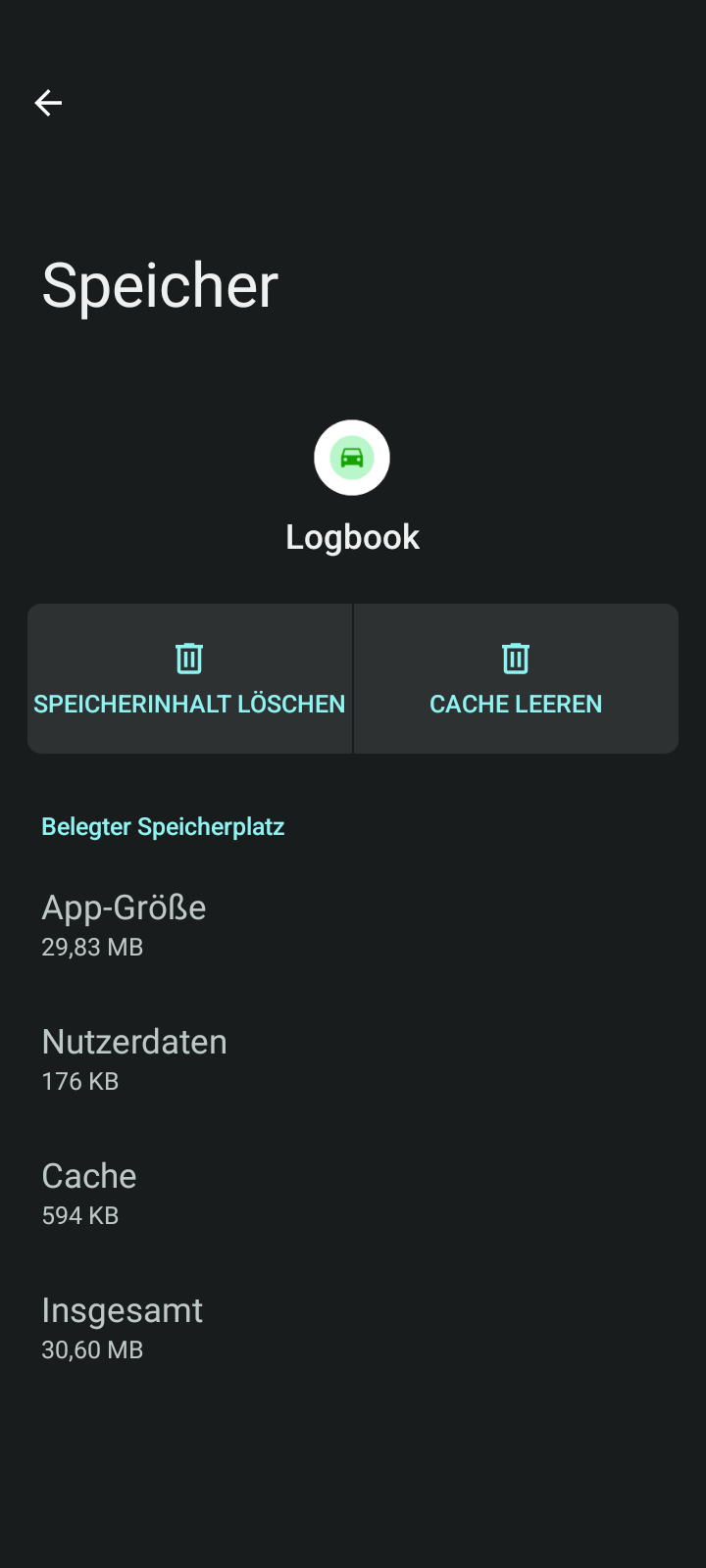Click the 29,83 MB size value
706x1568 pixels.
point(91,946)
